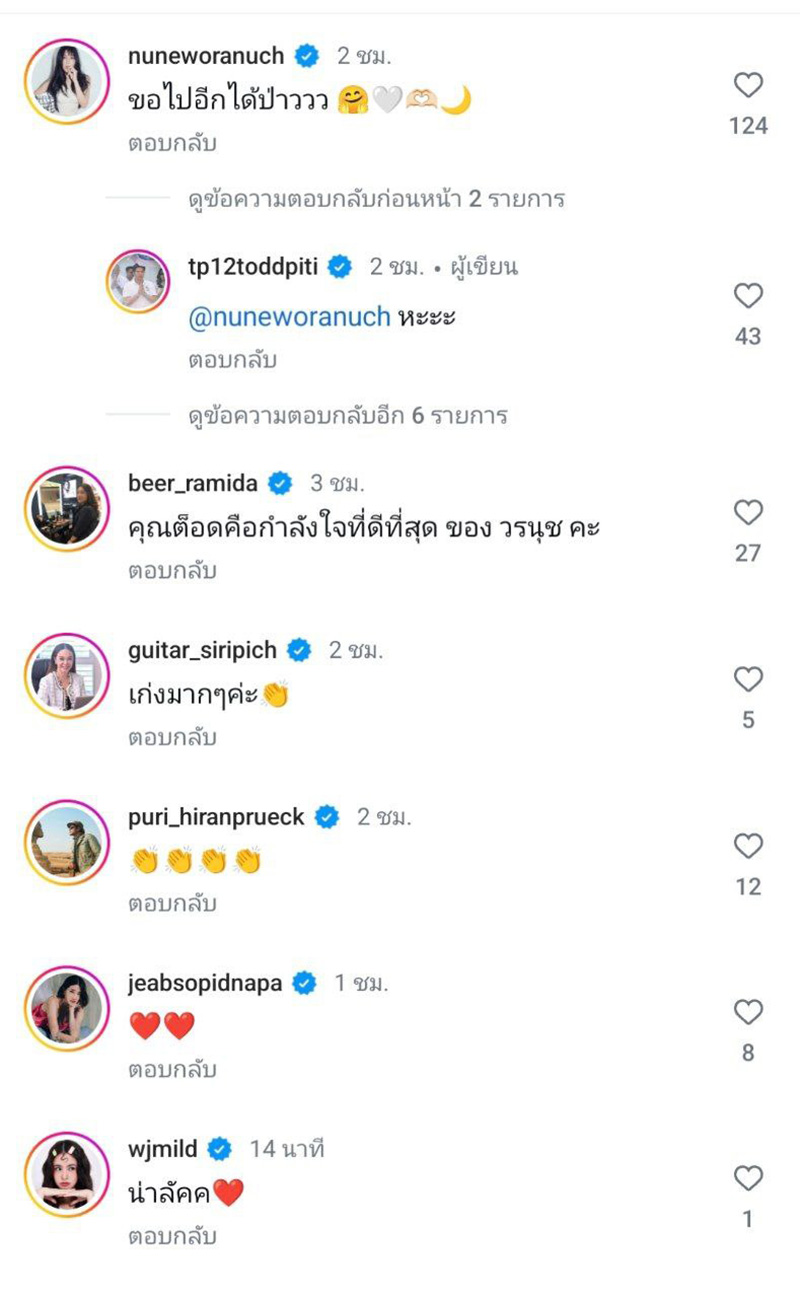Like wjmild's comment
Viewport: 800px width, 1298px height.
(748, 1179)
